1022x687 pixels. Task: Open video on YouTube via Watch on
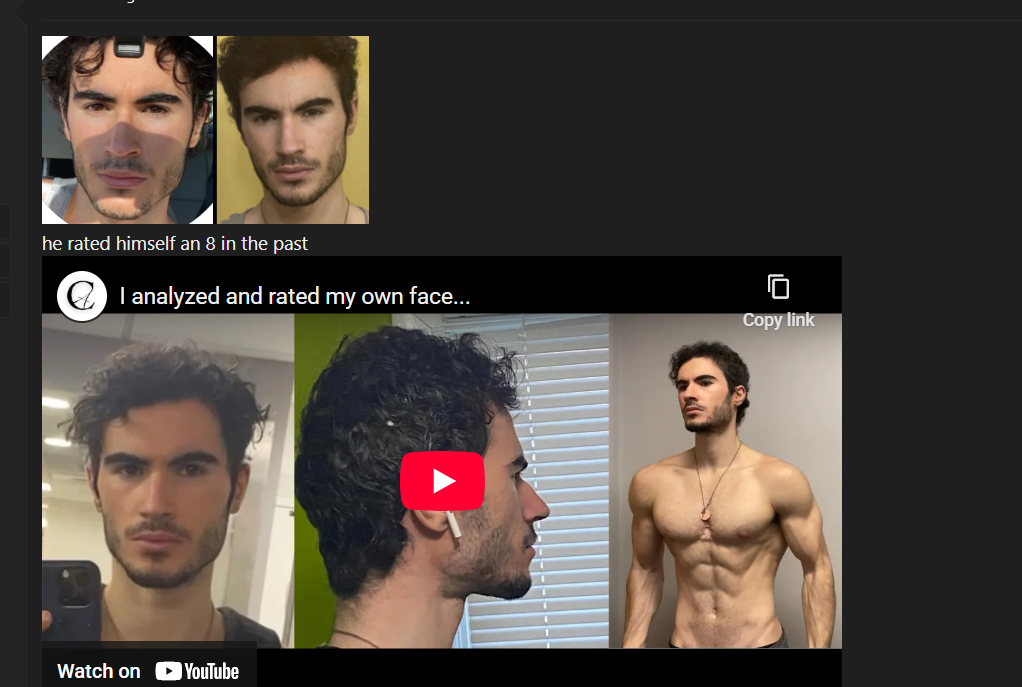point(148,671)
